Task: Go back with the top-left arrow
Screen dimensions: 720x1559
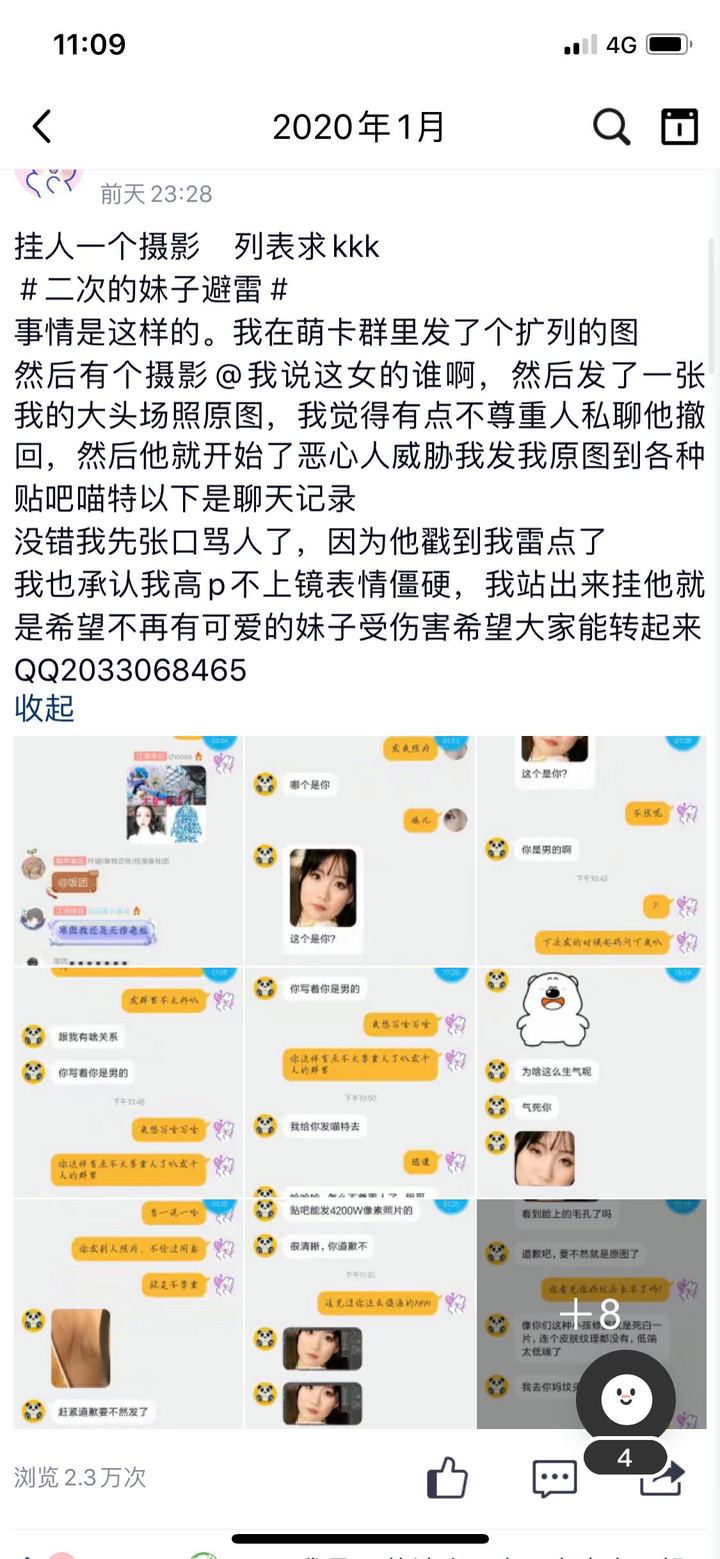Action: (x=42, y=127)
